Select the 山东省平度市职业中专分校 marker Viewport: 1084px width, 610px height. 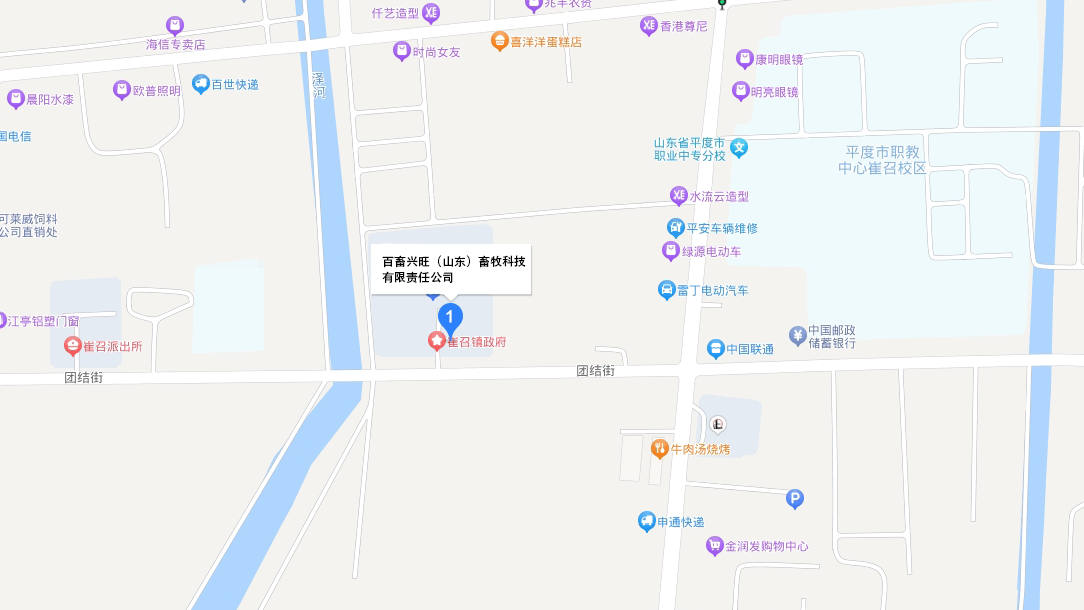pyautogui.click(x=739, y=149)
